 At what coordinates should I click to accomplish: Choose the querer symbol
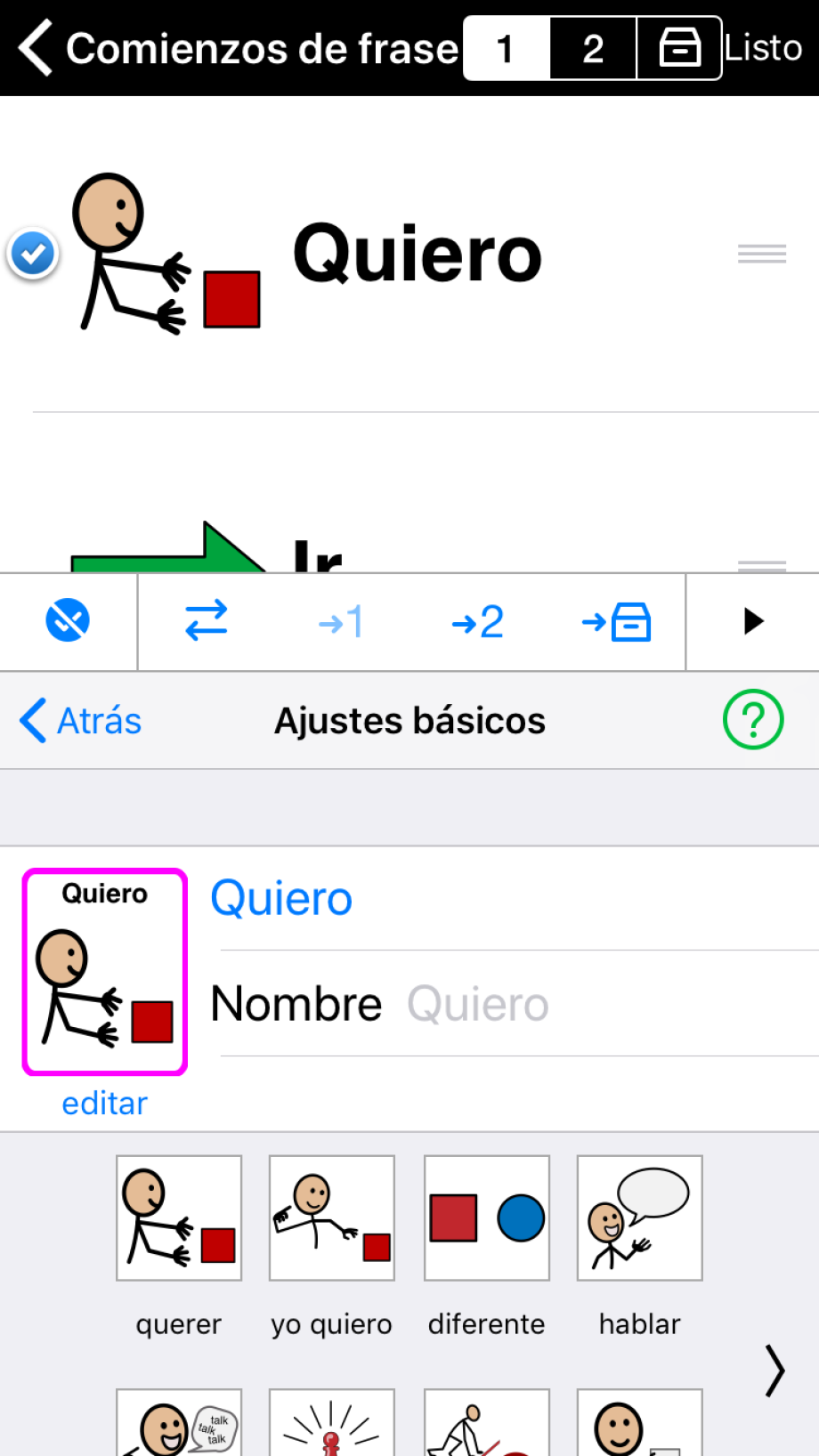tap(179, 1217)
